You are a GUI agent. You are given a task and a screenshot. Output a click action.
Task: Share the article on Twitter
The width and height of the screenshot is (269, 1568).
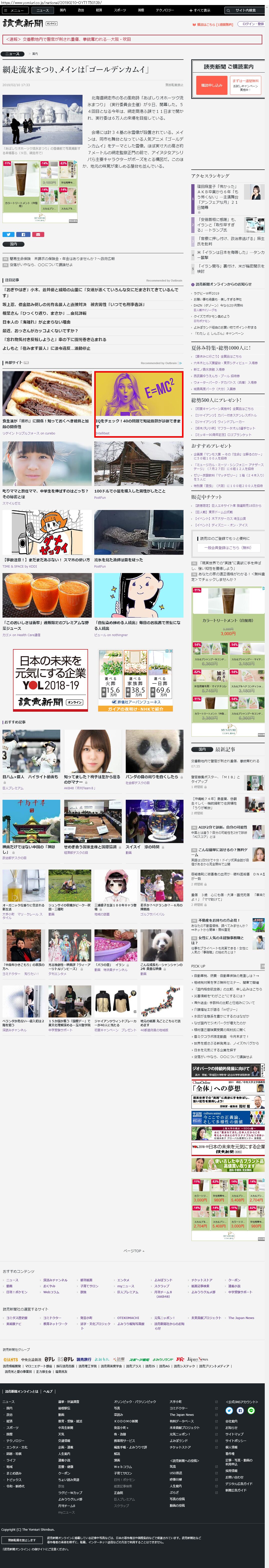tap(8, 234)
